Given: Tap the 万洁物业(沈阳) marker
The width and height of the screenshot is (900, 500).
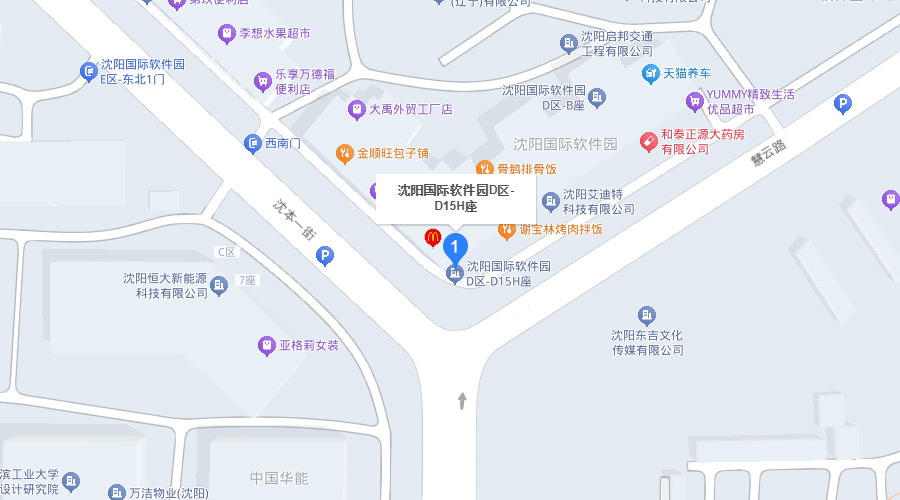Looking at the screenshot, I should (117, 492).
